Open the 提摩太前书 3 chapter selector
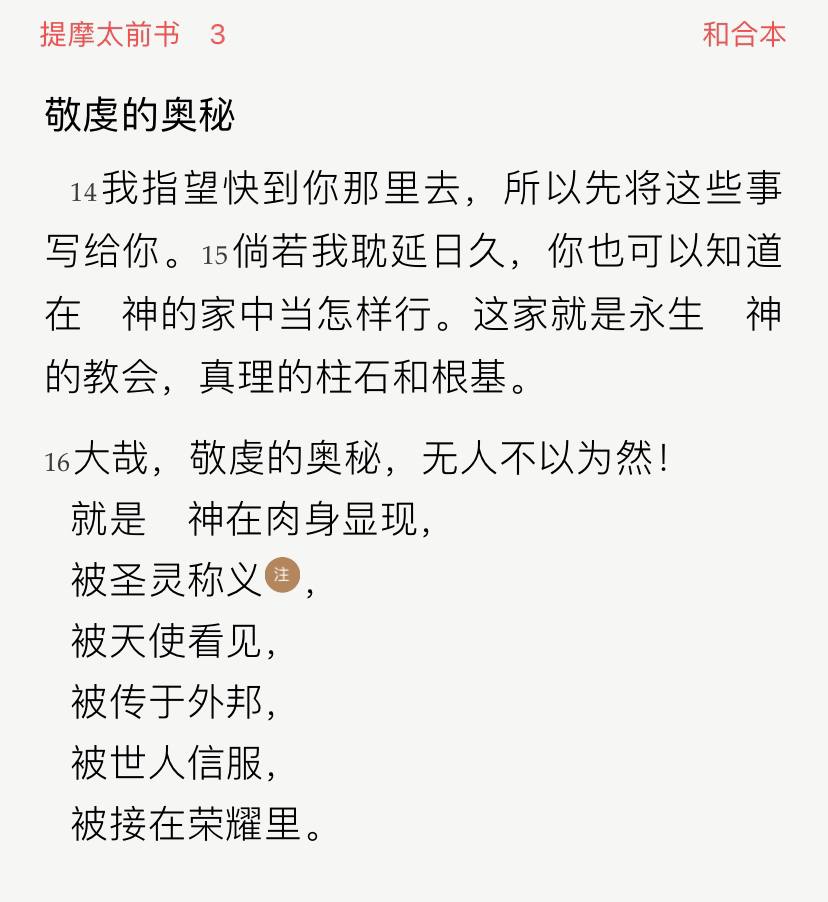828x902 pixels. point(133,35)
